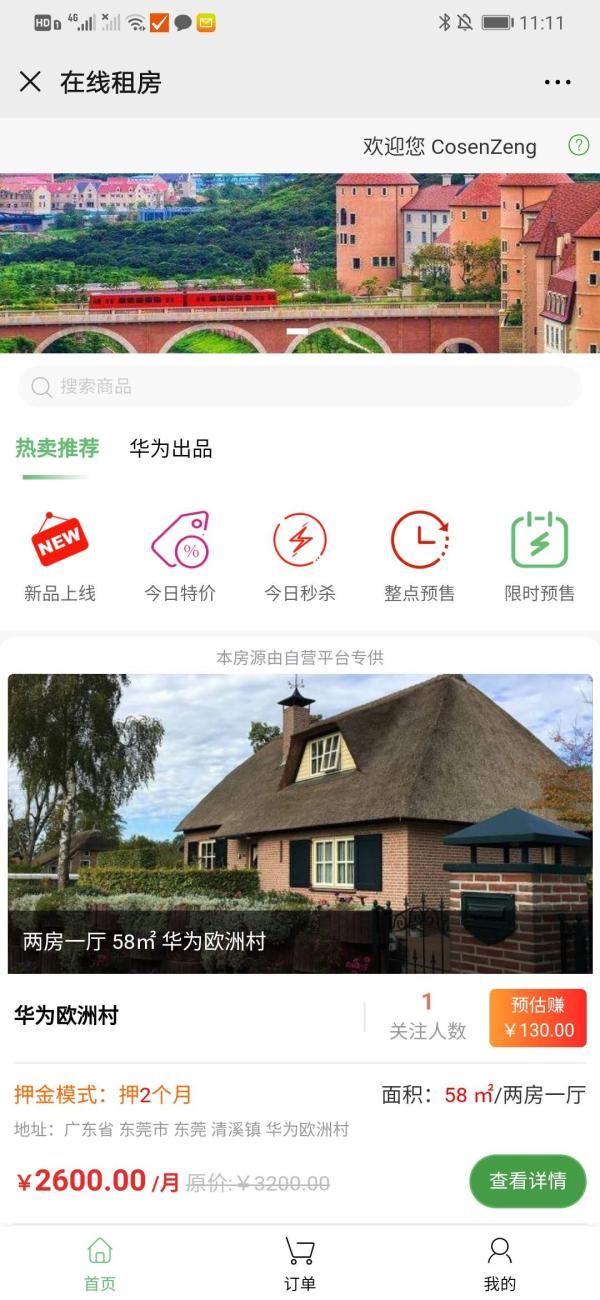
Task: Open the three-dot overflow menu
Action: click(x=557, y=82)
